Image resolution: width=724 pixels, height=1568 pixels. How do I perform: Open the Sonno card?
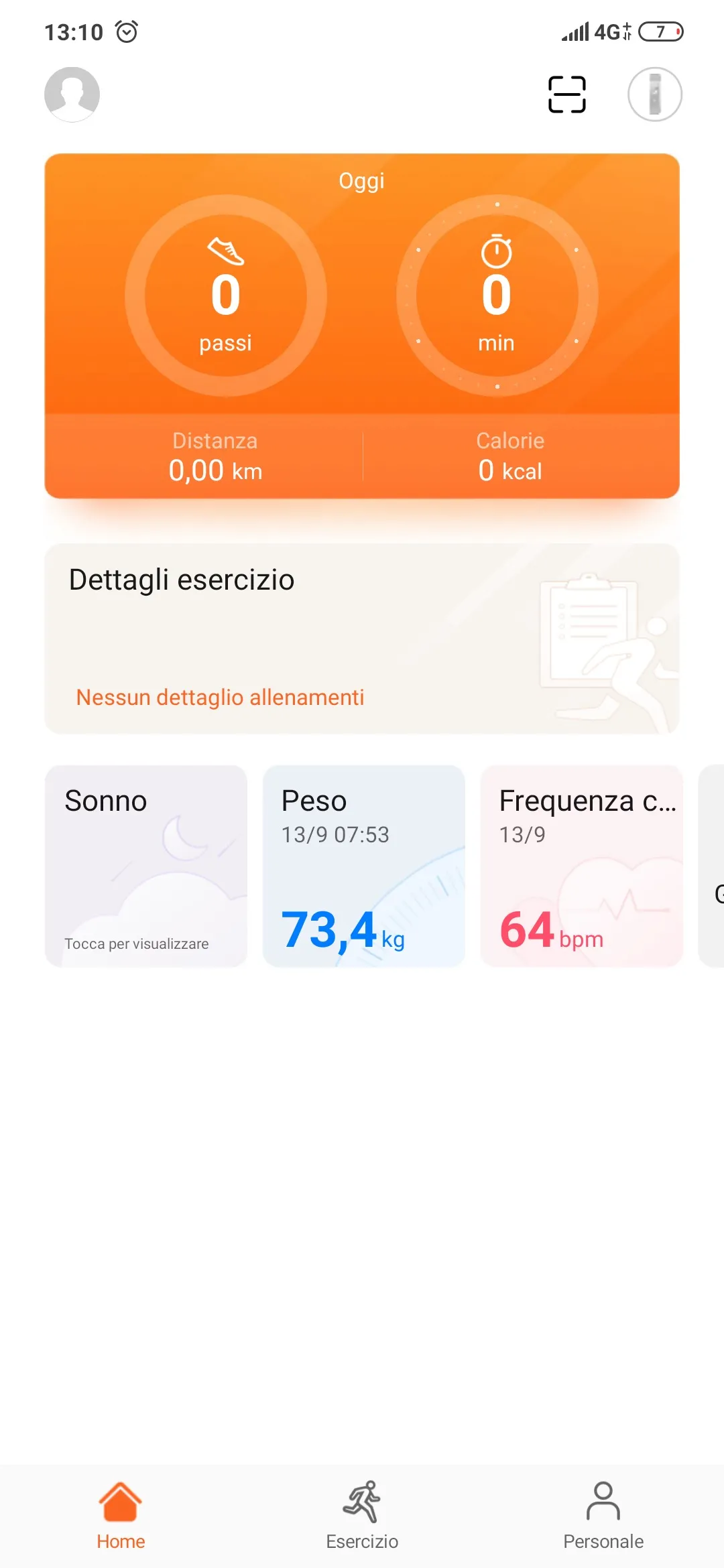click(146, 866)
